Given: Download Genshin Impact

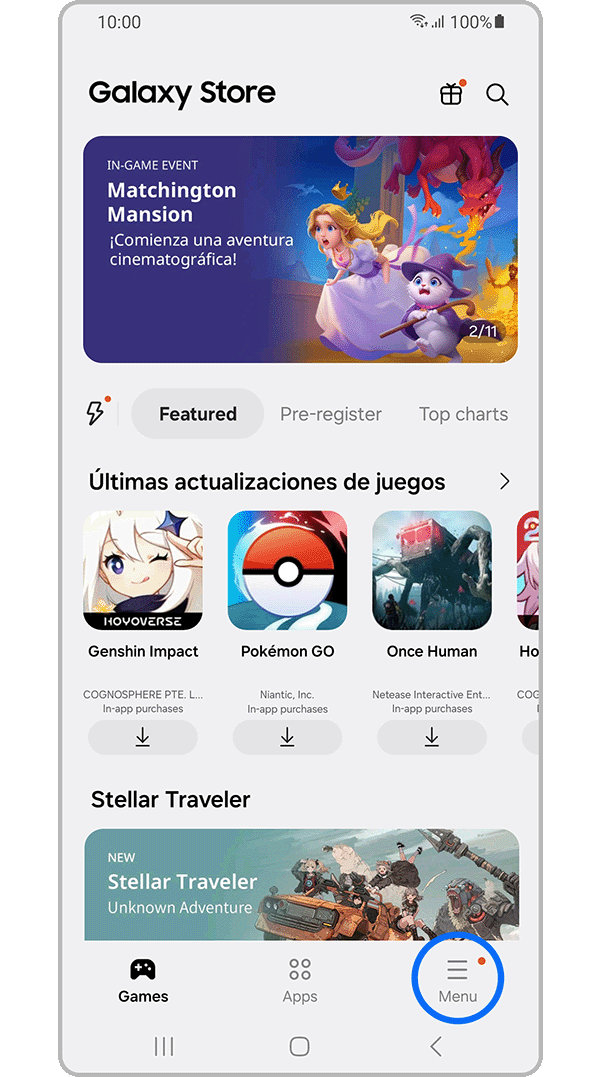Looking at the screenshot, I should click(x=143, y=737).
